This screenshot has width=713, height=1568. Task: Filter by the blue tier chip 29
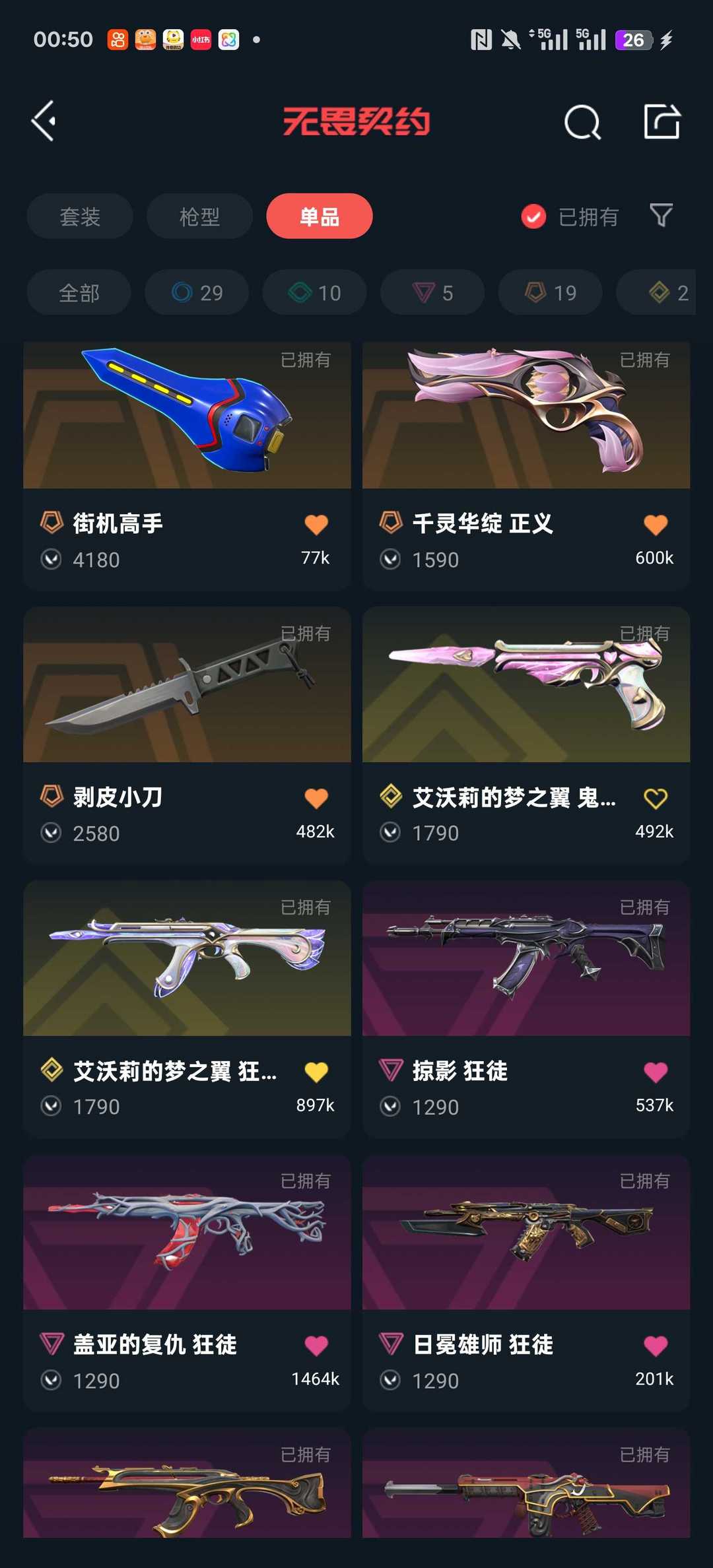[197, 292]
